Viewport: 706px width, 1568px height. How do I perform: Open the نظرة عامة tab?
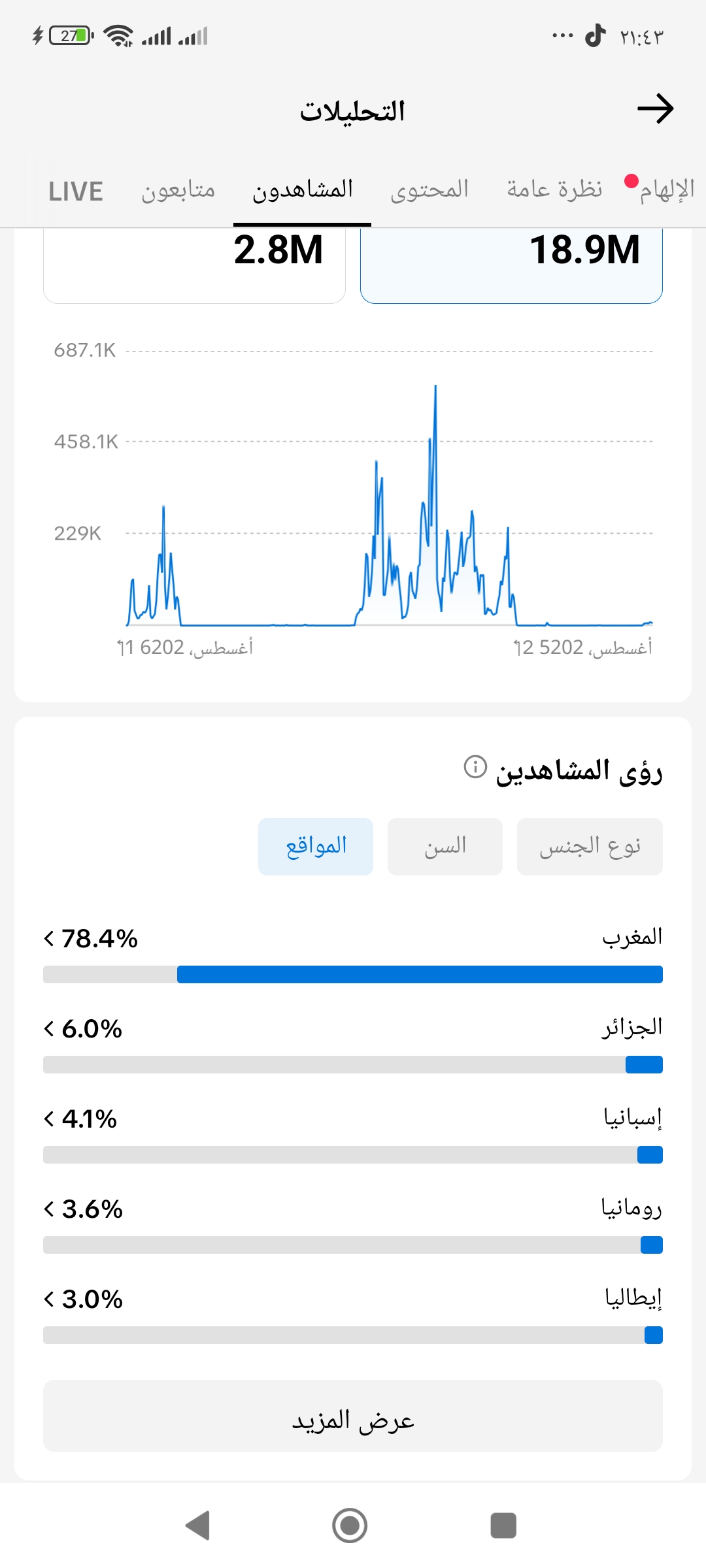tap(554, 190)
